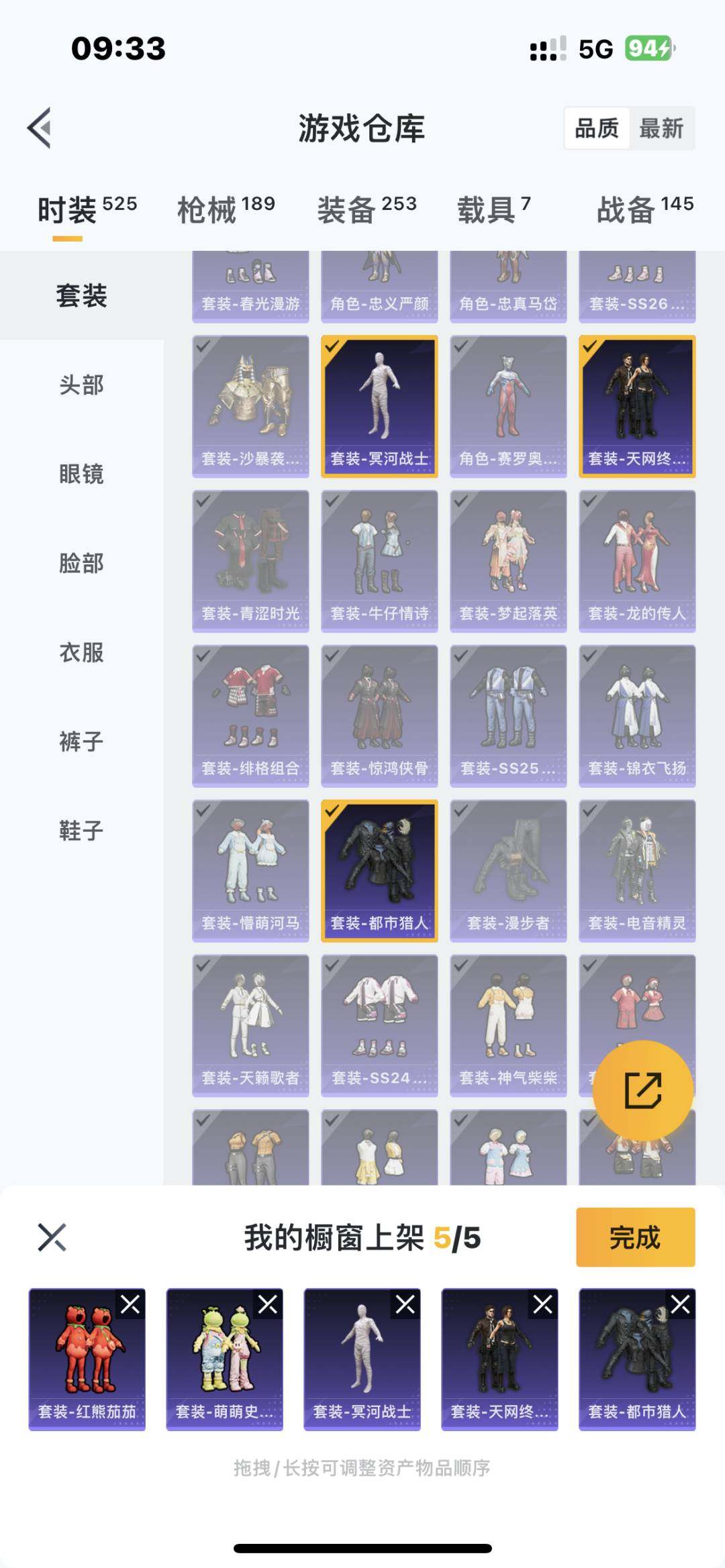725x1568 pixels.
Task: Select the 套装-沙暴袭 item tile
Action: point(250,406)
